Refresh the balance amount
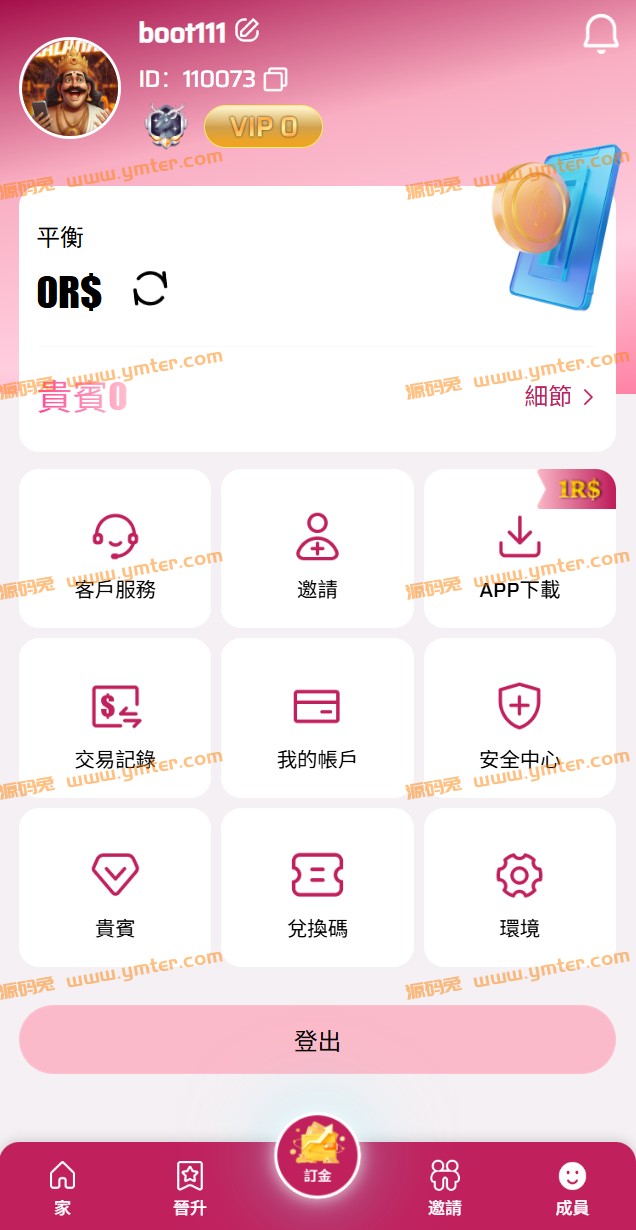This screenshot has height=1230, width=636. 150,289
